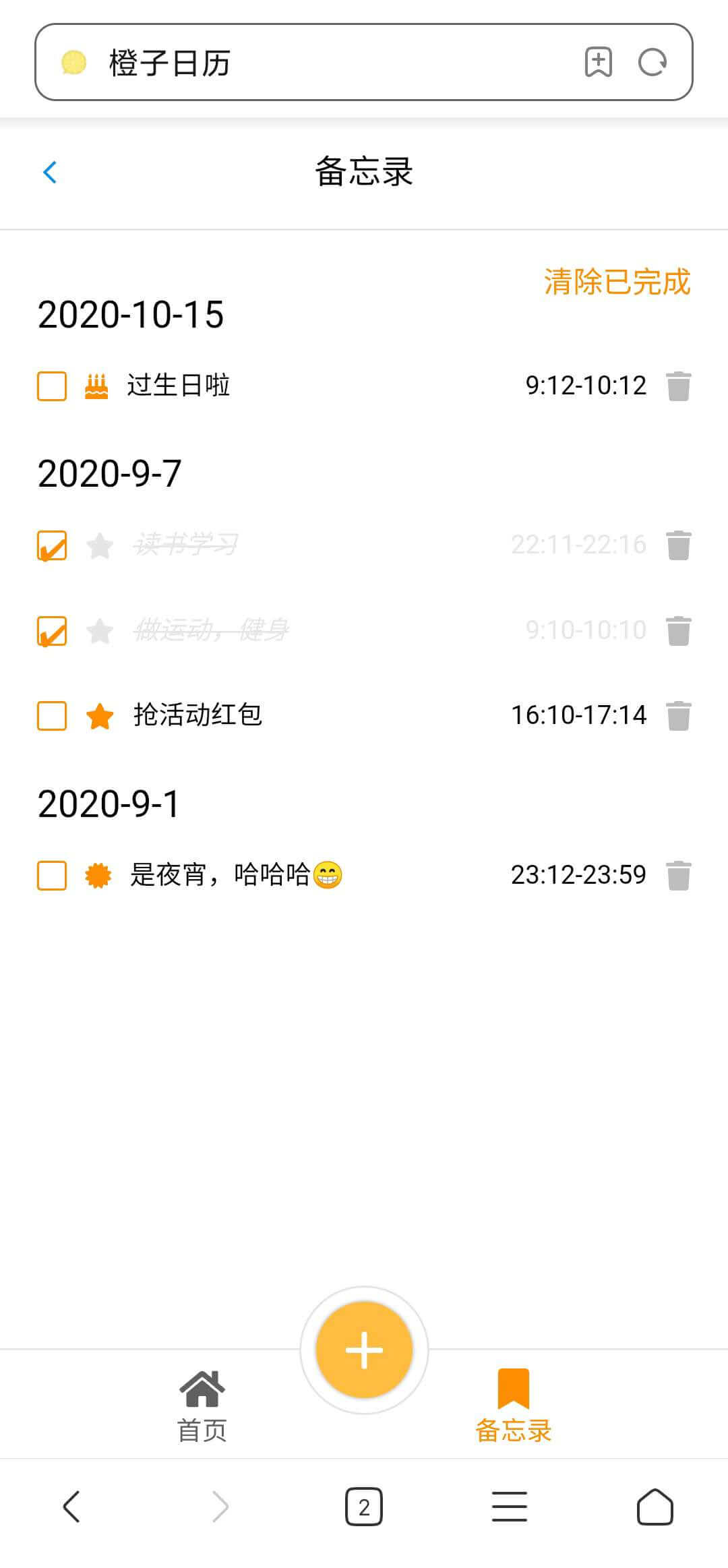This screenshot has width=728, height=1568.
Task: Click 清除已完成 to clear finished items
Action: 615,284
